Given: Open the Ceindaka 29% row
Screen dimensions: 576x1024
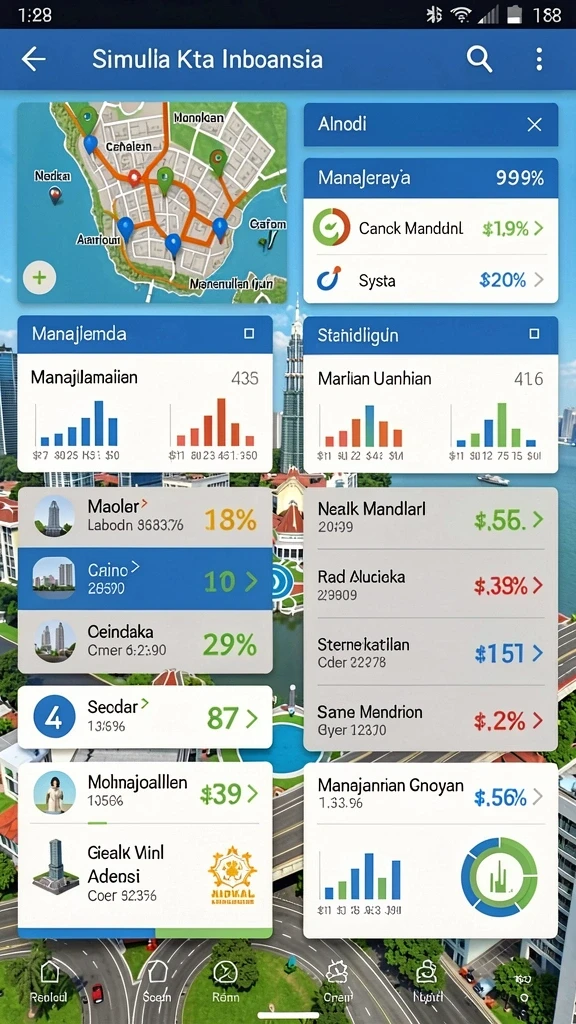Looking at the screenshot, I should pyautogui.click(x=145, y=641).
